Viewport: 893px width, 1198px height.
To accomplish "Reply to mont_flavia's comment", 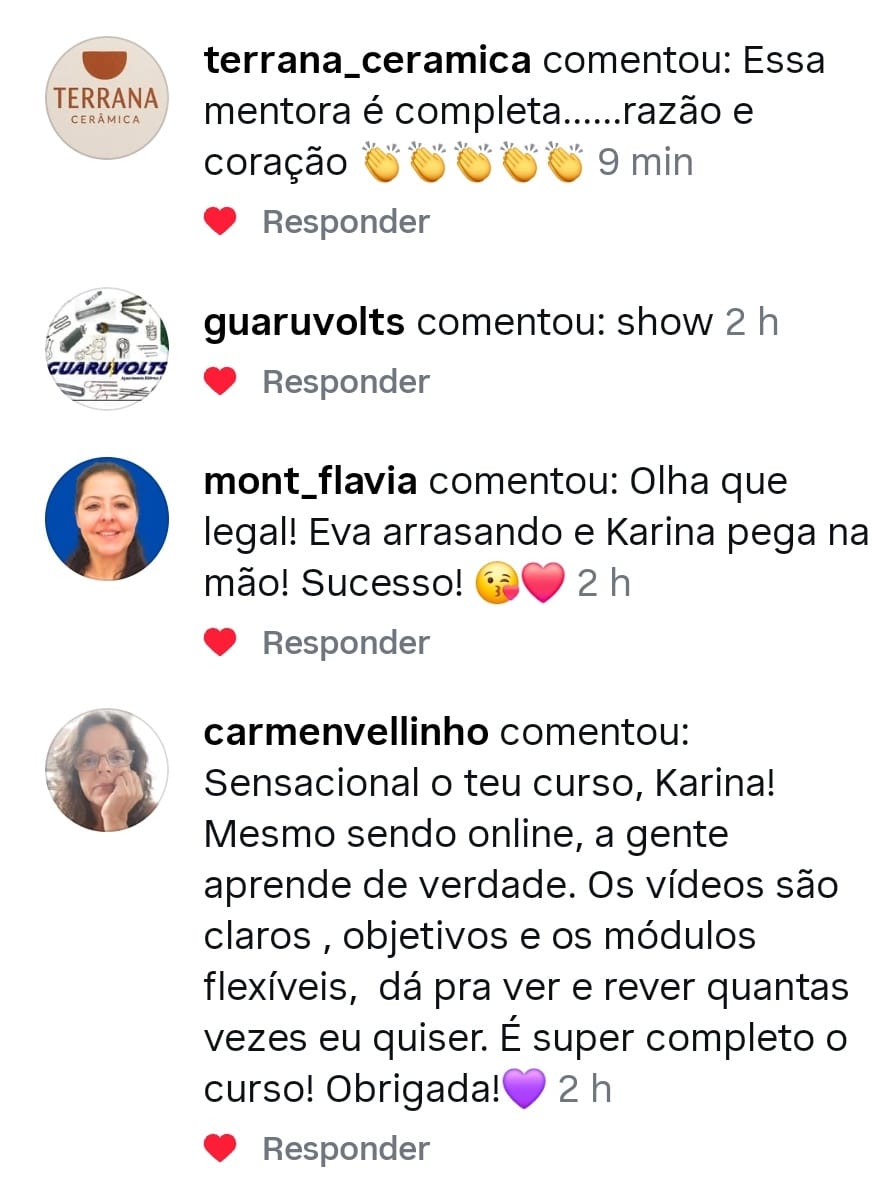I will click(x=346, y=643).
